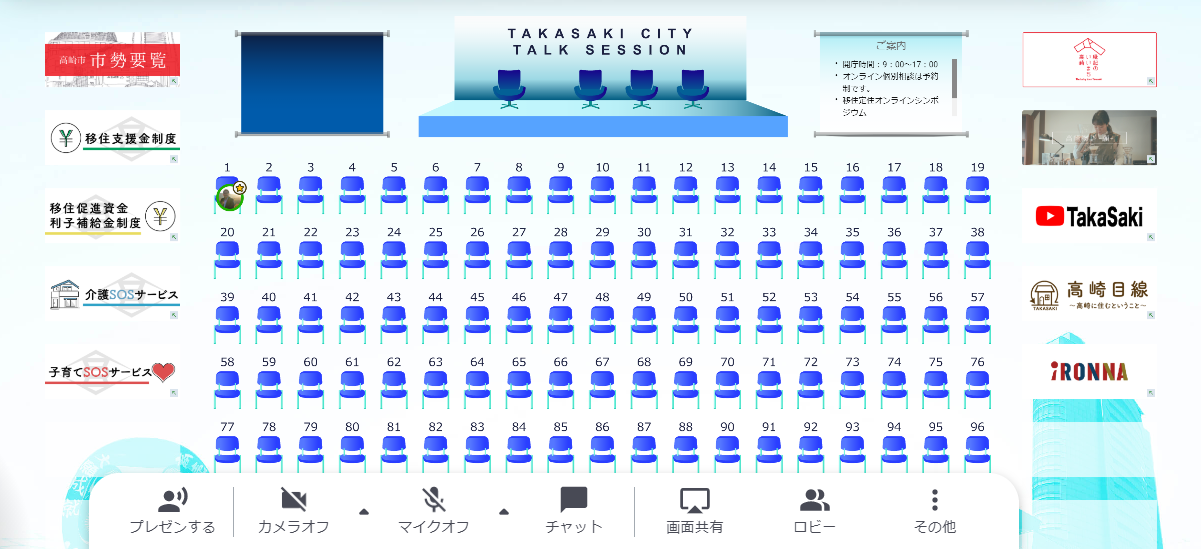Toggle the microphone with マイクオフ

tap(433, 511)
